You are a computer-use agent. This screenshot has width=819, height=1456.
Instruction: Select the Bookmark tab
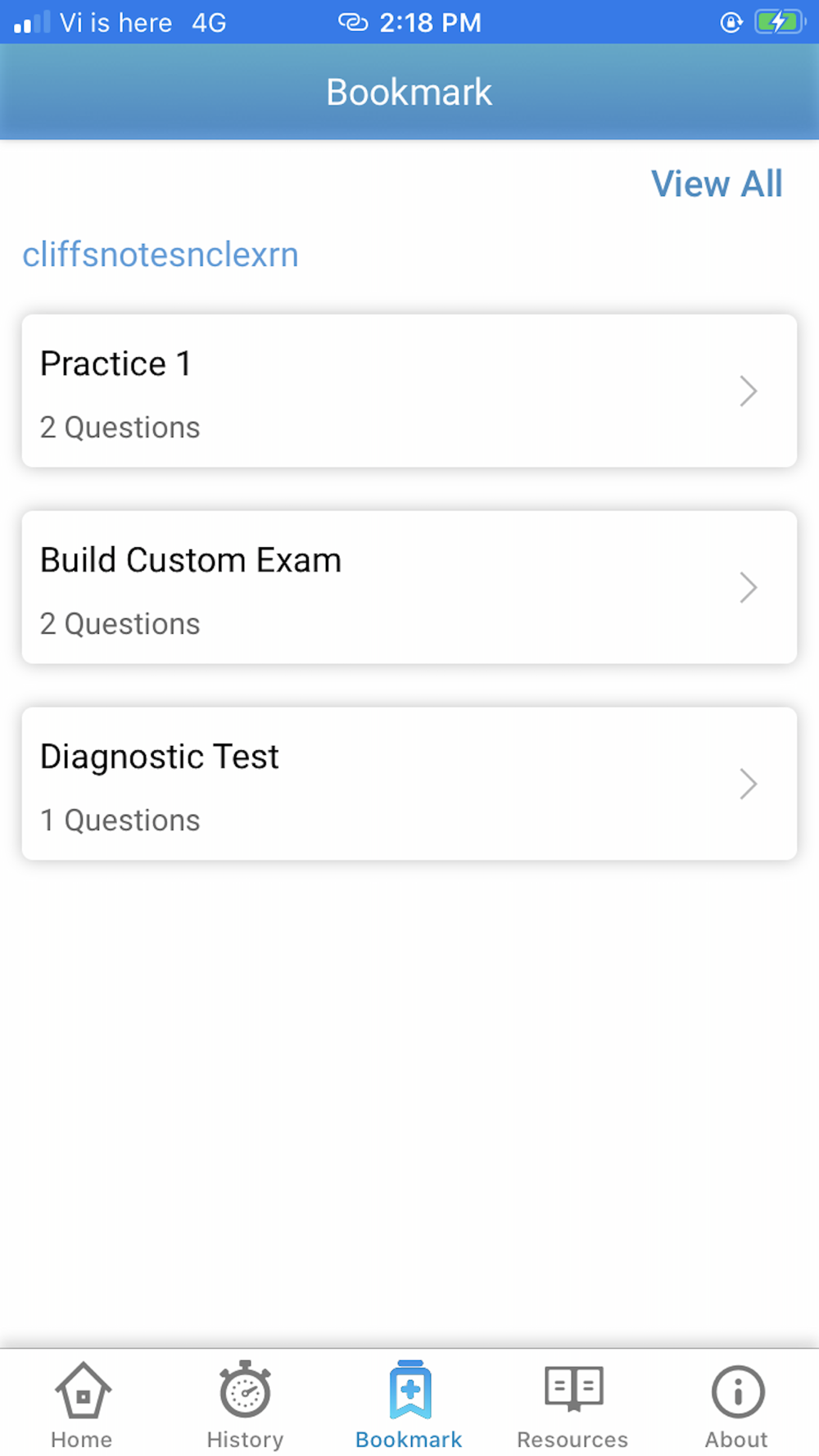coord(409,1405)
